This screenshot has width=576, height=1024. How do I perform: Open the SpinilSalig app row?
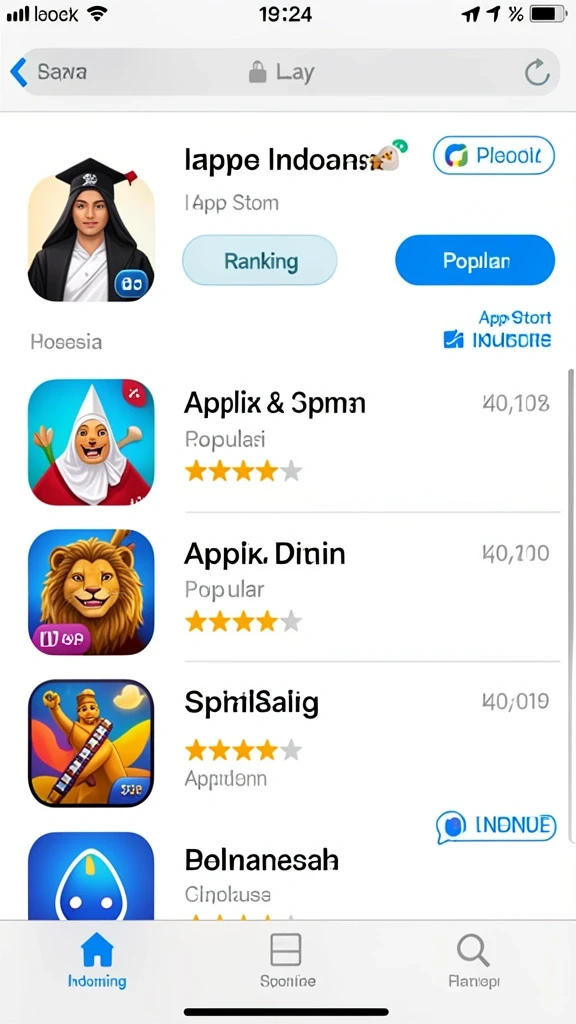point(294,743)
